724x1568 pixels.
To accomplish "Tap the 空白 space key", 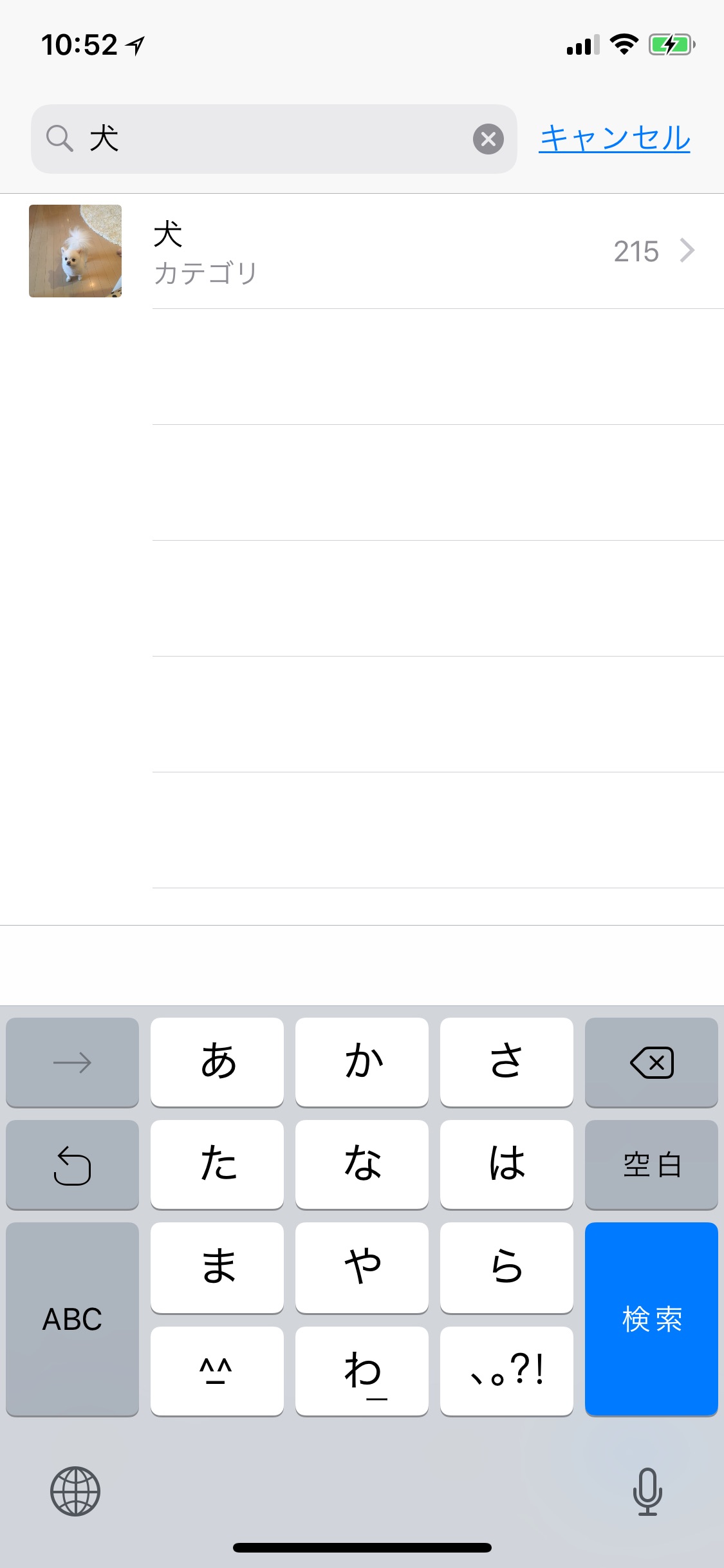I will (651, 1164).
